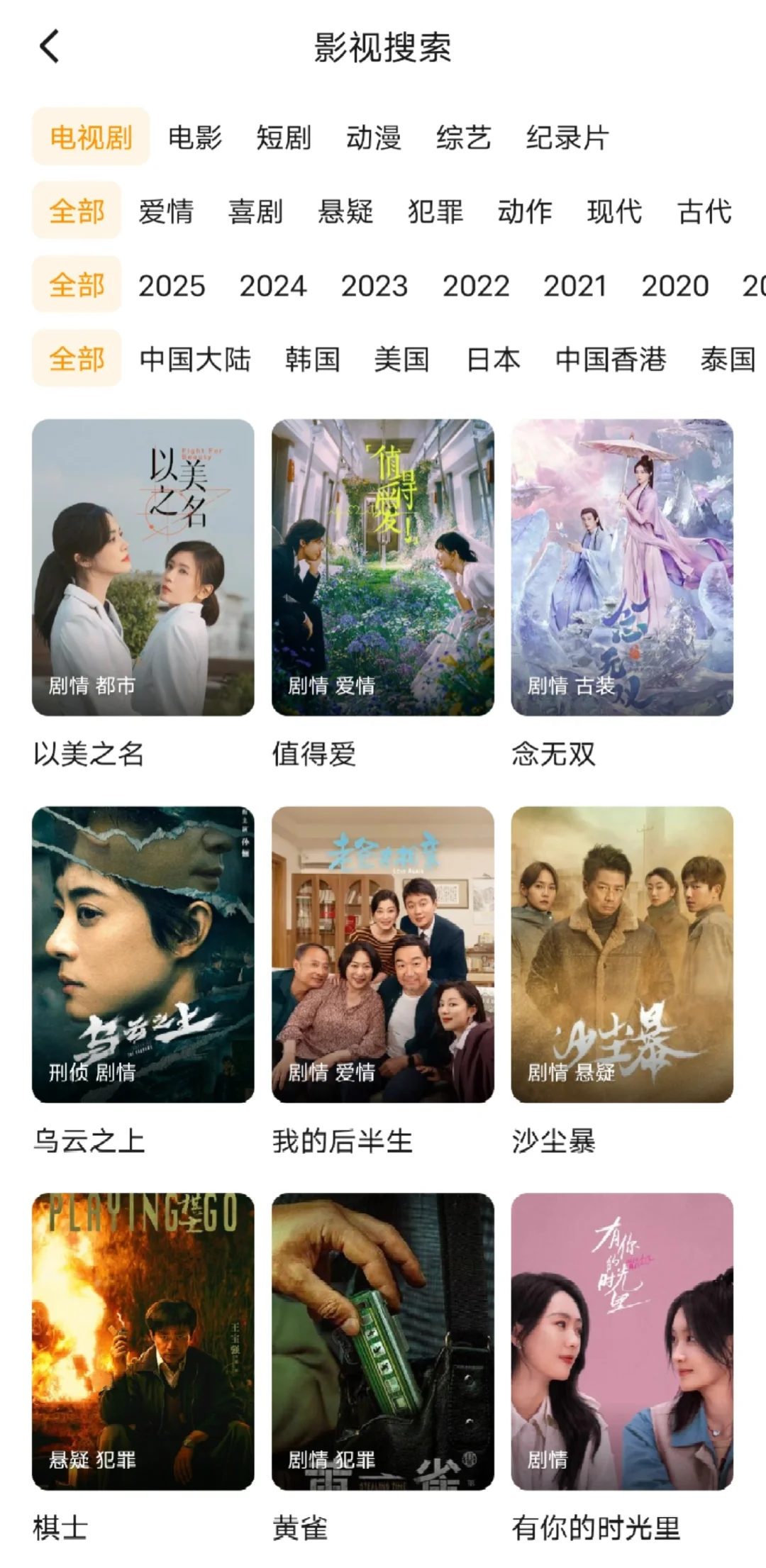Viewport: 766px width, 1568px height.
Task: Switch to the 电影 category
Action: [195, 138]
